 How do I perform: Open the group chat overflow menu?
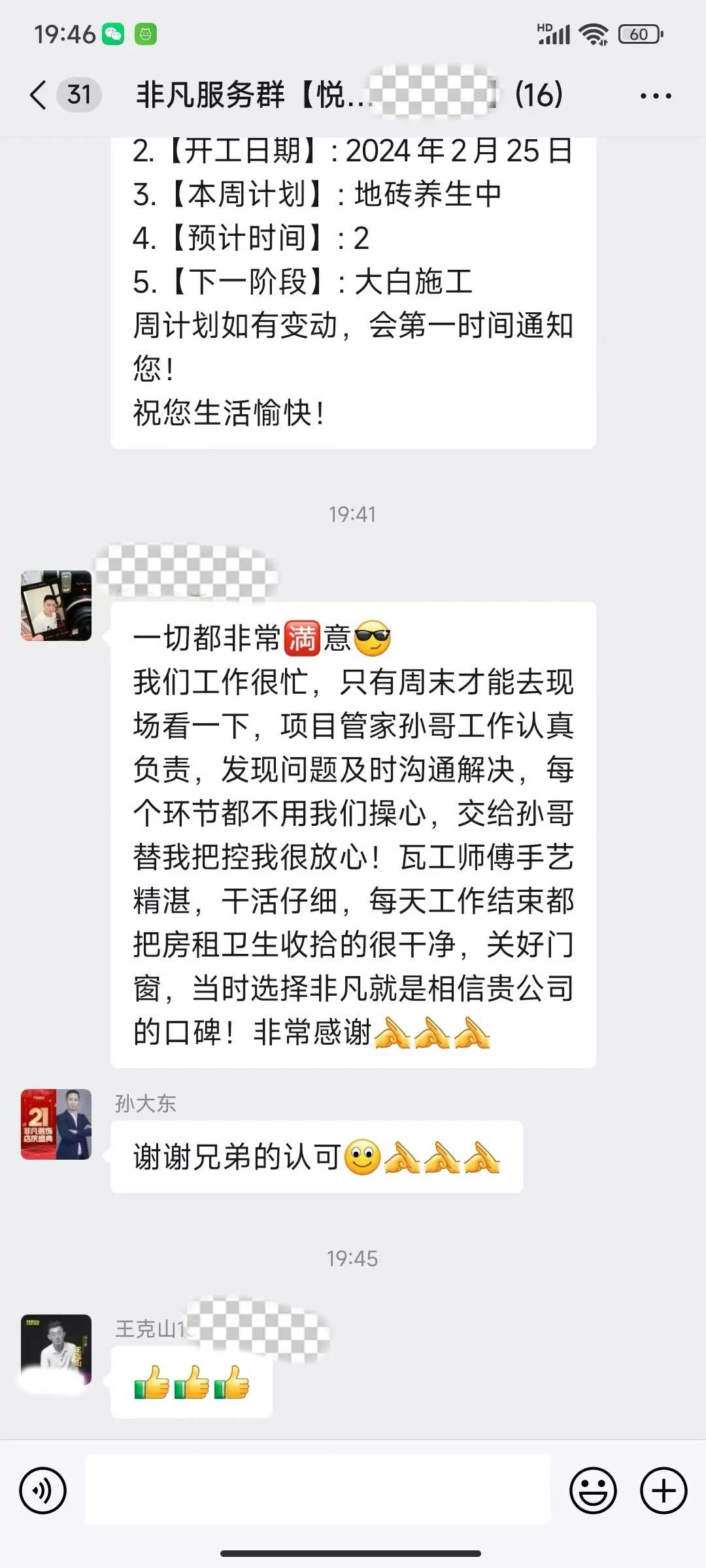point(655,96)
